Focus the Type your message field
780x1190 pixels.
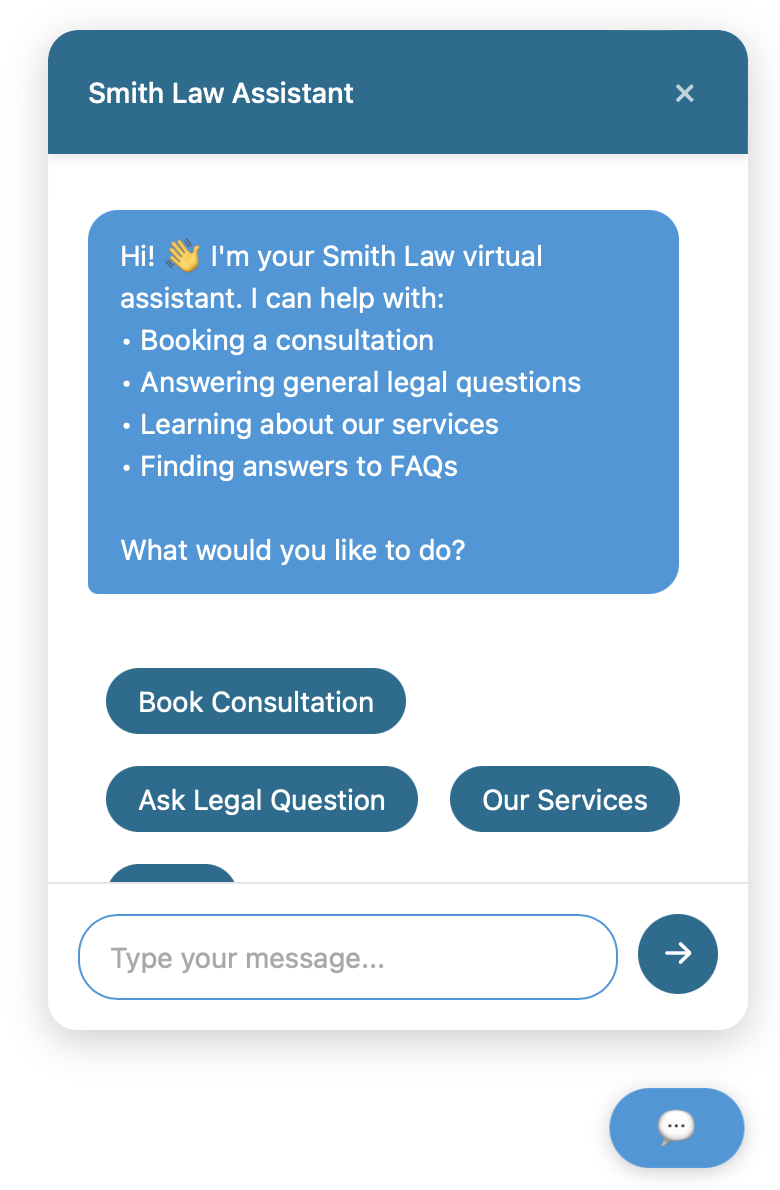[x=347, y=957]
